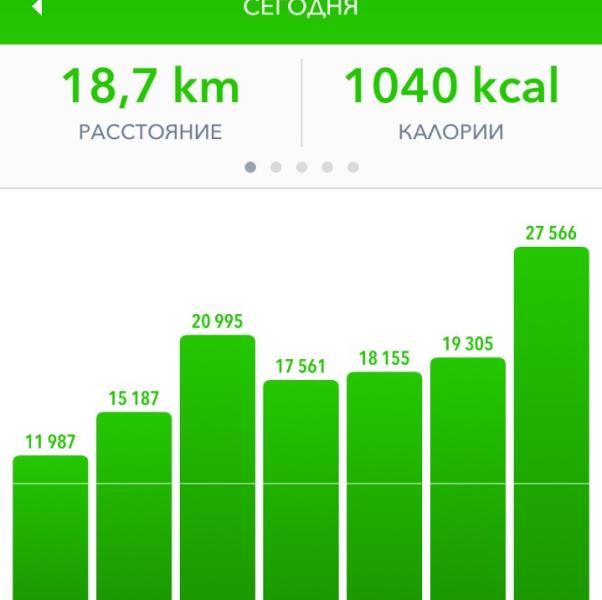Select the bar showing 19 305 steps
602x600 pixels.
(468, 478)
